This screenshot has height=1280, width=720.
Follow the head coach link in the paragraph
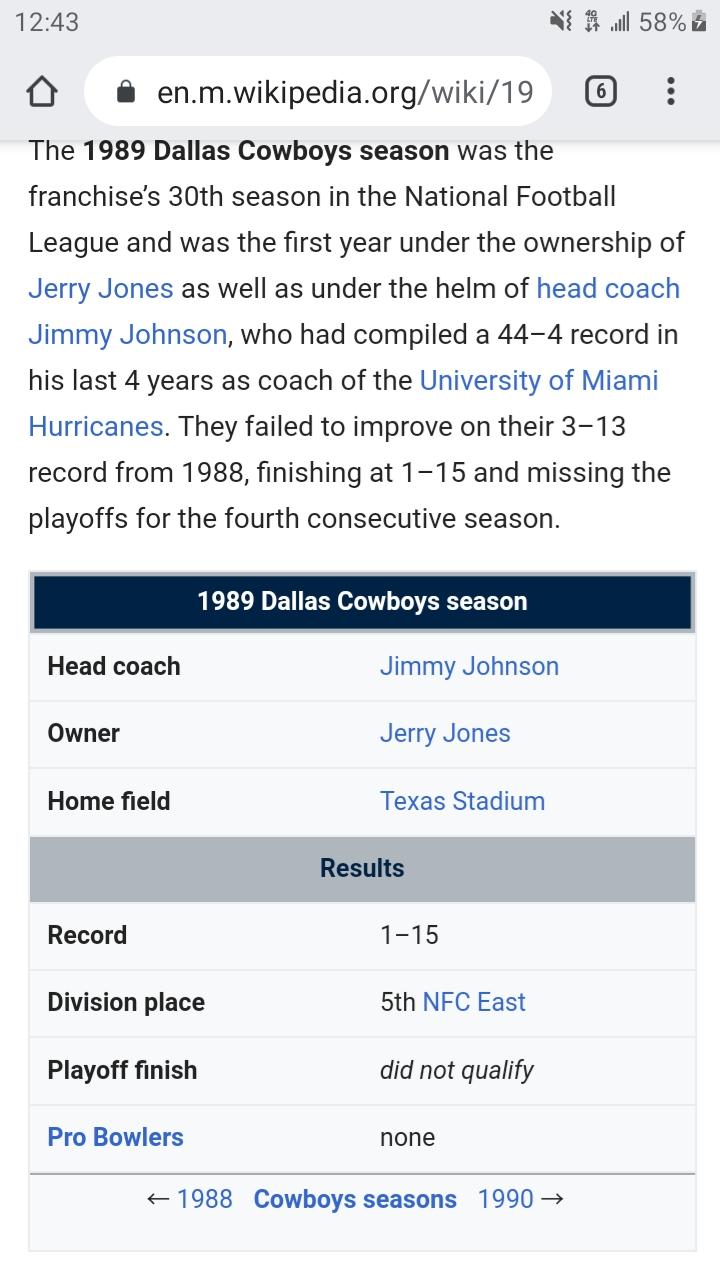[x=608, y=288]
